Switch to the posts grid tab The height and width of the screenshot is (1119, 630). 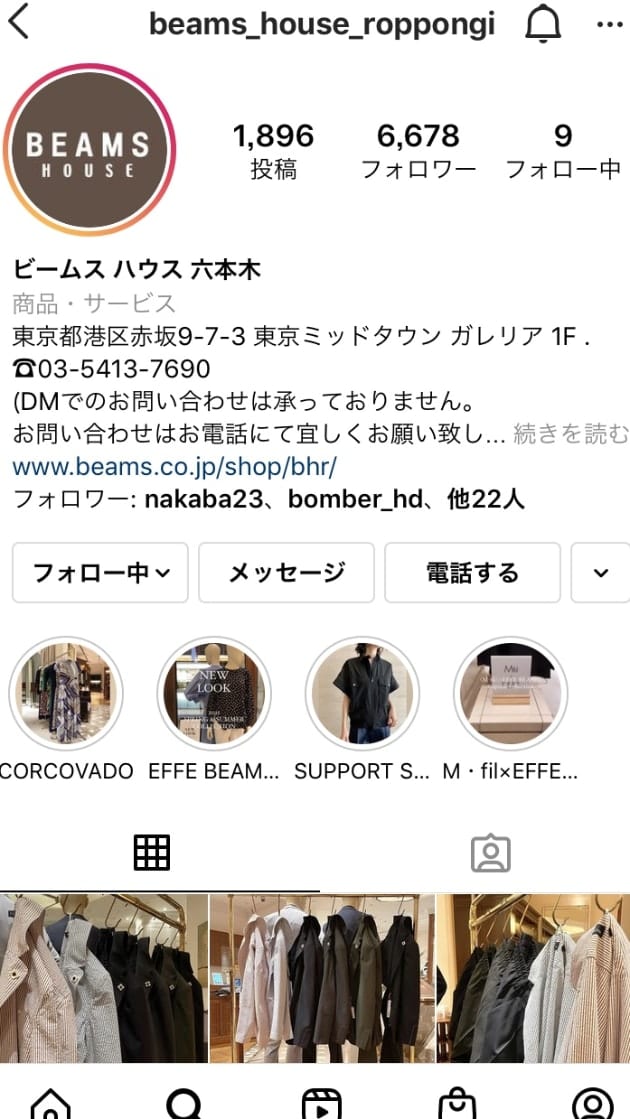pos(152,853)
